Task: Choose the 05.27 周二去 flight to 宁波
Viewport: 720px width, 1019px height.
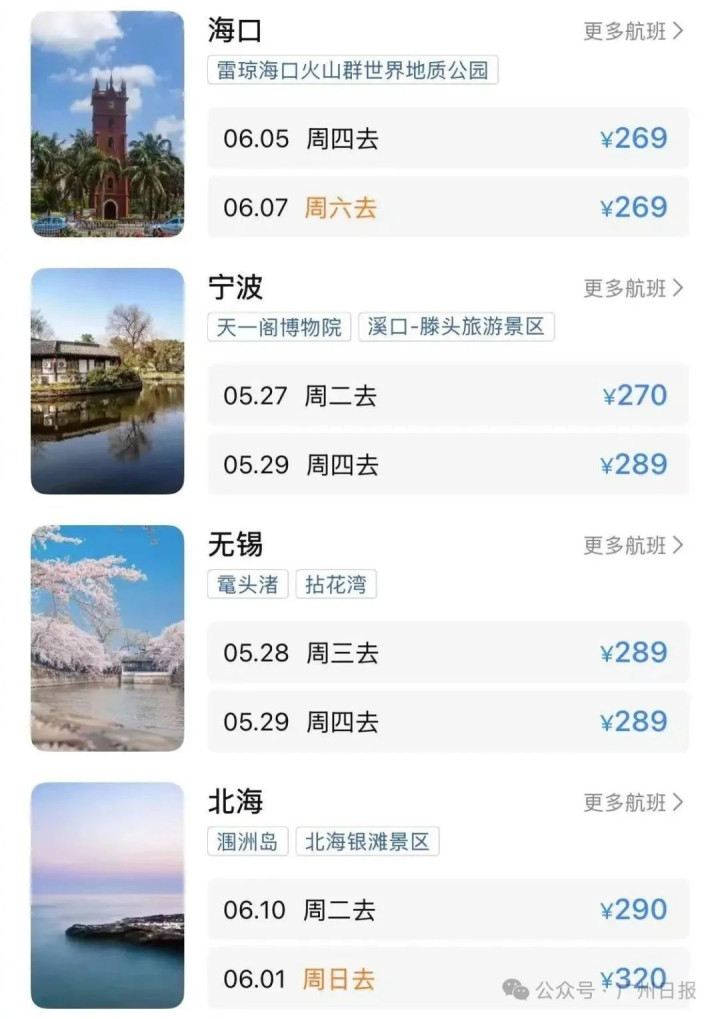Action: tap(448, 395)
